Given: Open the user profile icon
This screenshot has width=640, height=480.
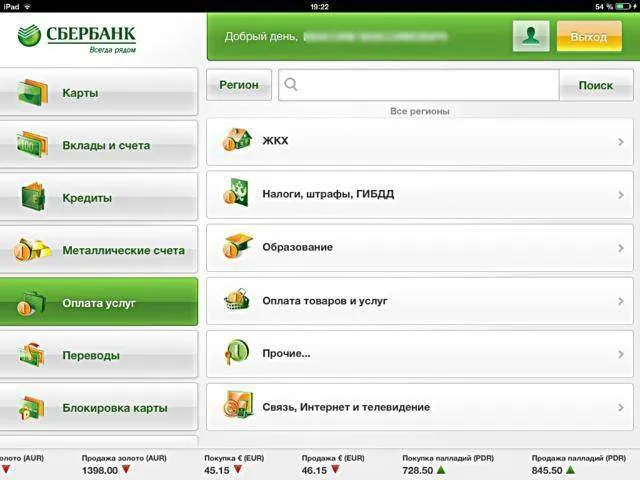Looking at the screenshot, I should [x=531, y=36].
